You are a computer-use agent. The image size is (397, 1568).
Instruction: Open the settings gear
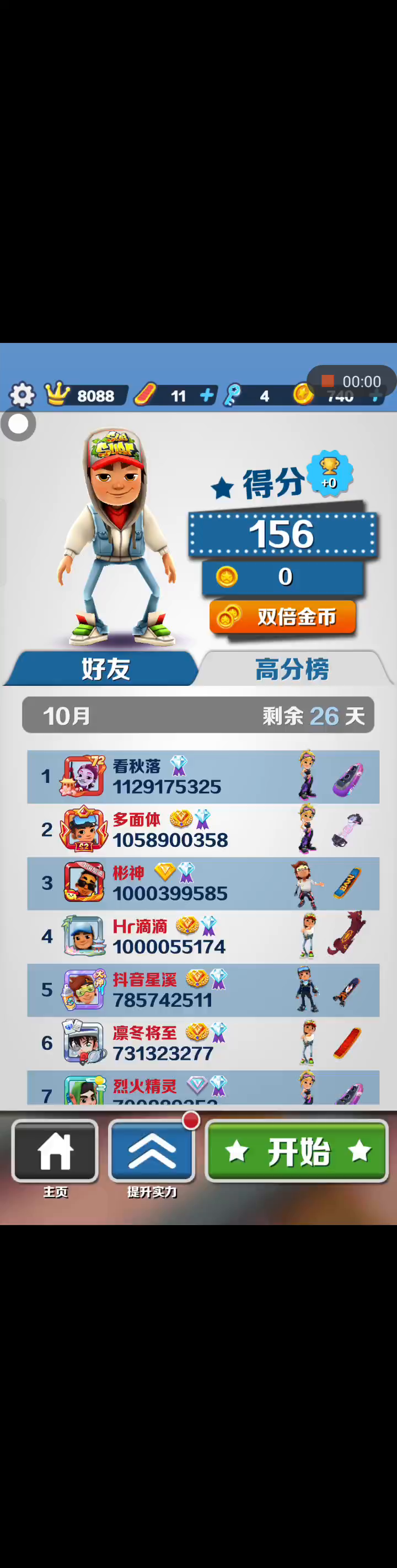(x=23, y=395)
